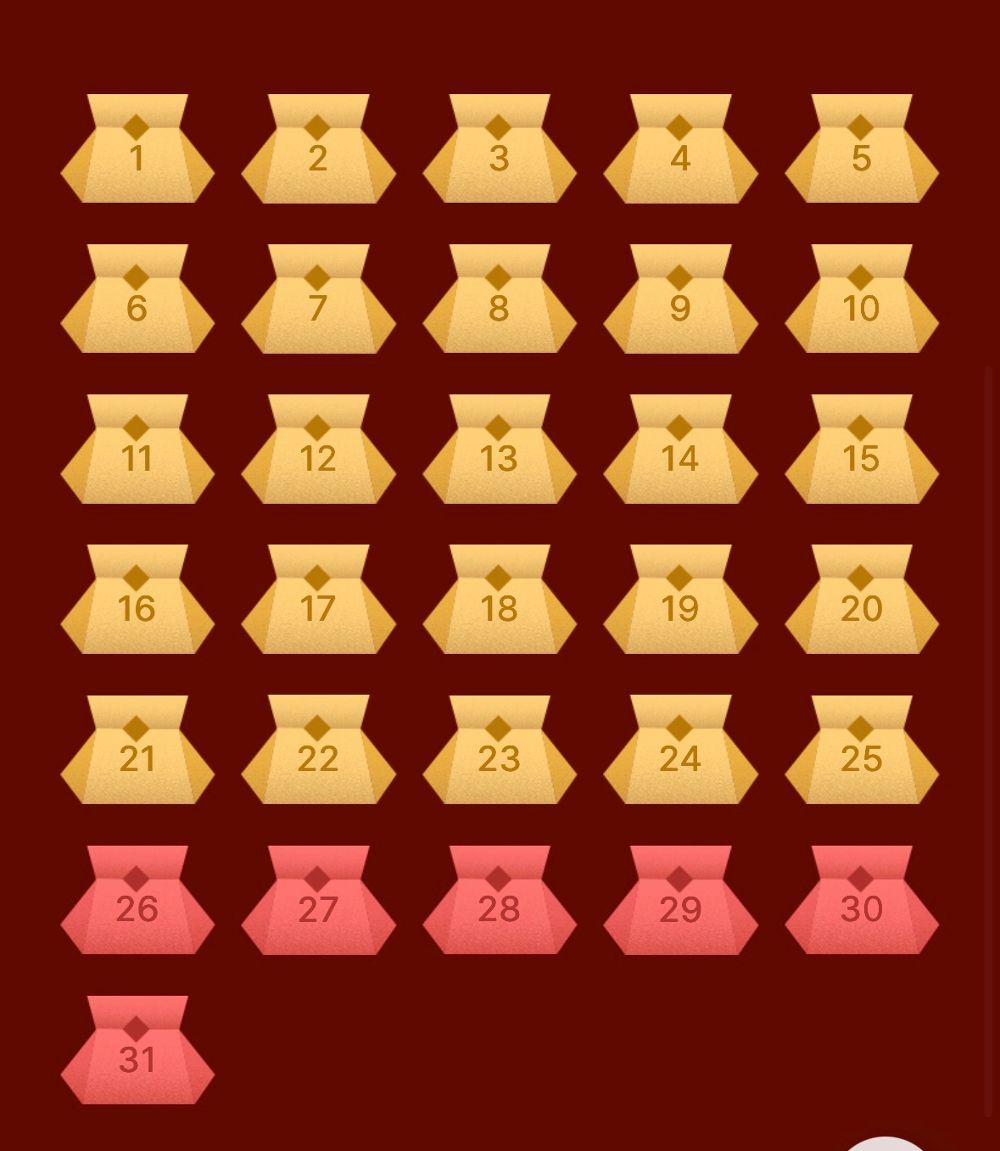1000x1151 pixels.
Task: Open the red envelope numbered 26
Action: [137, 900]
